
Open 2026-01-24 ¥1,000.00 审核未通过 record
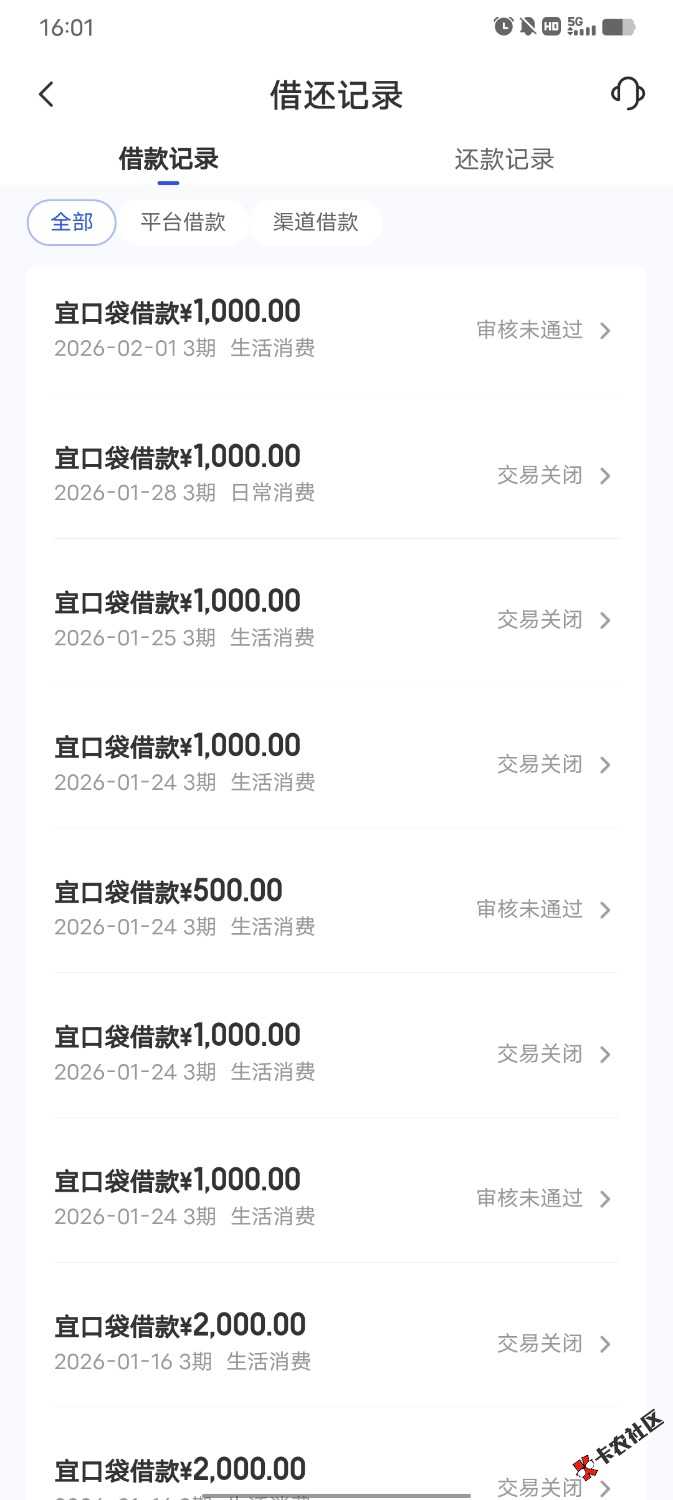[336, 1197]
